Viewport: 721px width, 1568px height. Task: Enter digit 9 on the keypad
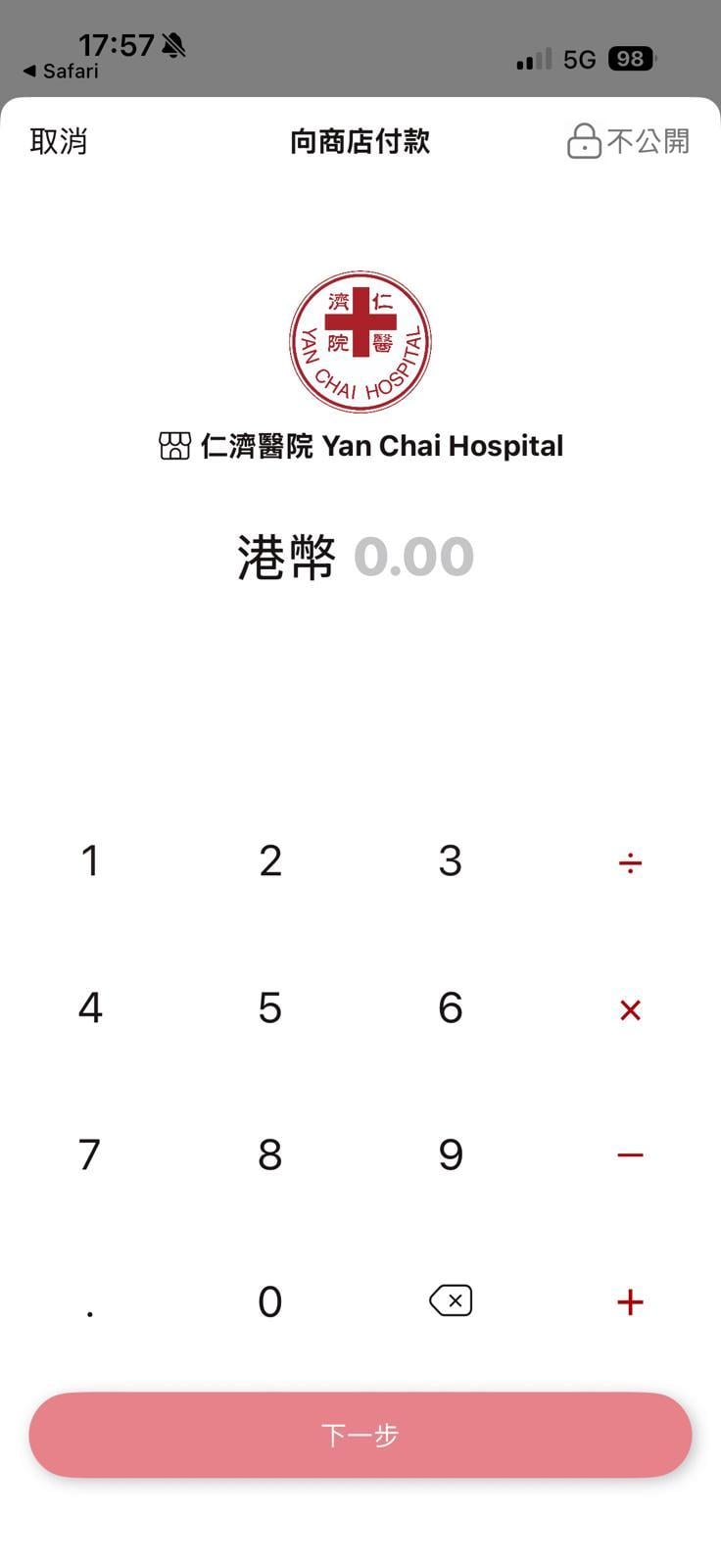click(450, 1155)
